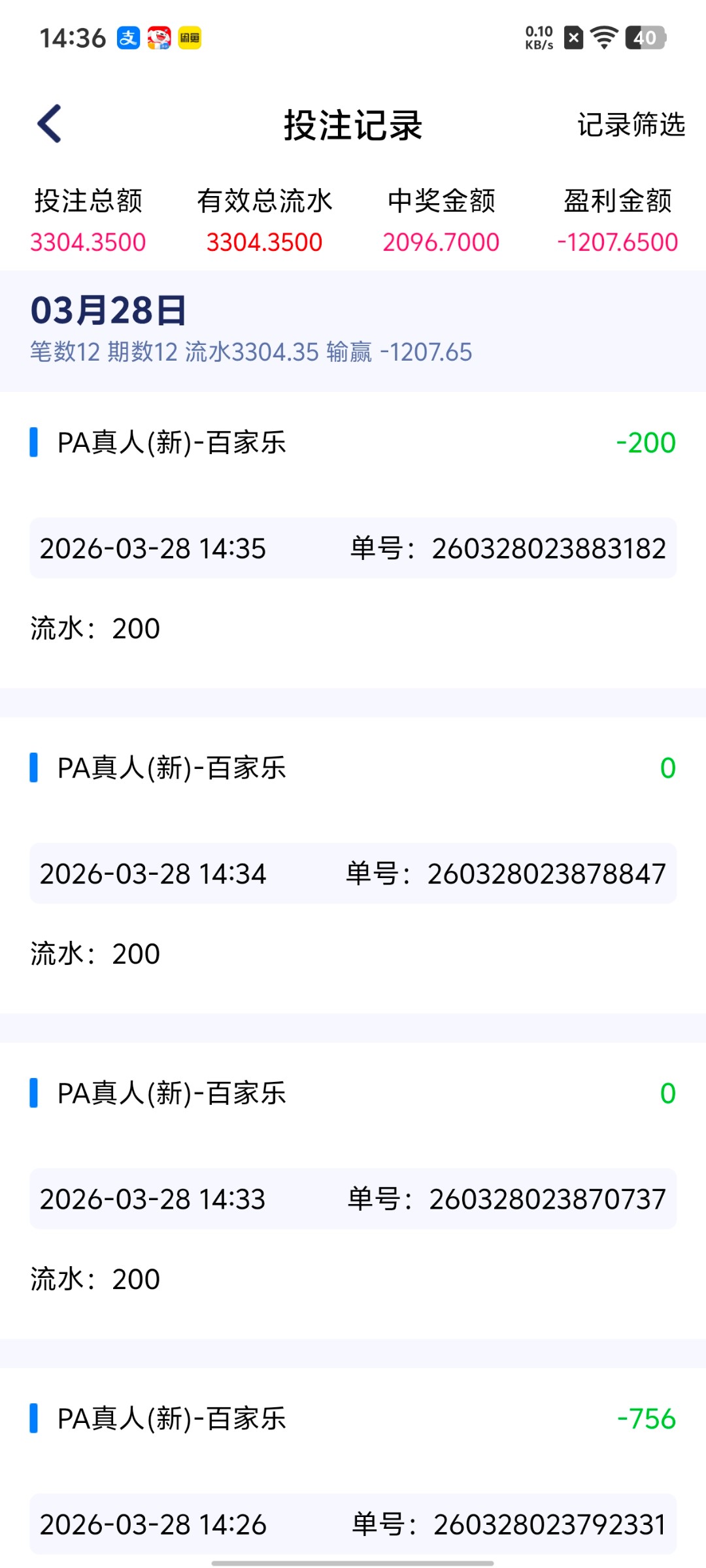Tap order number 260328023883182
This screenshot has width=706, height=1568.
[549, 549]
